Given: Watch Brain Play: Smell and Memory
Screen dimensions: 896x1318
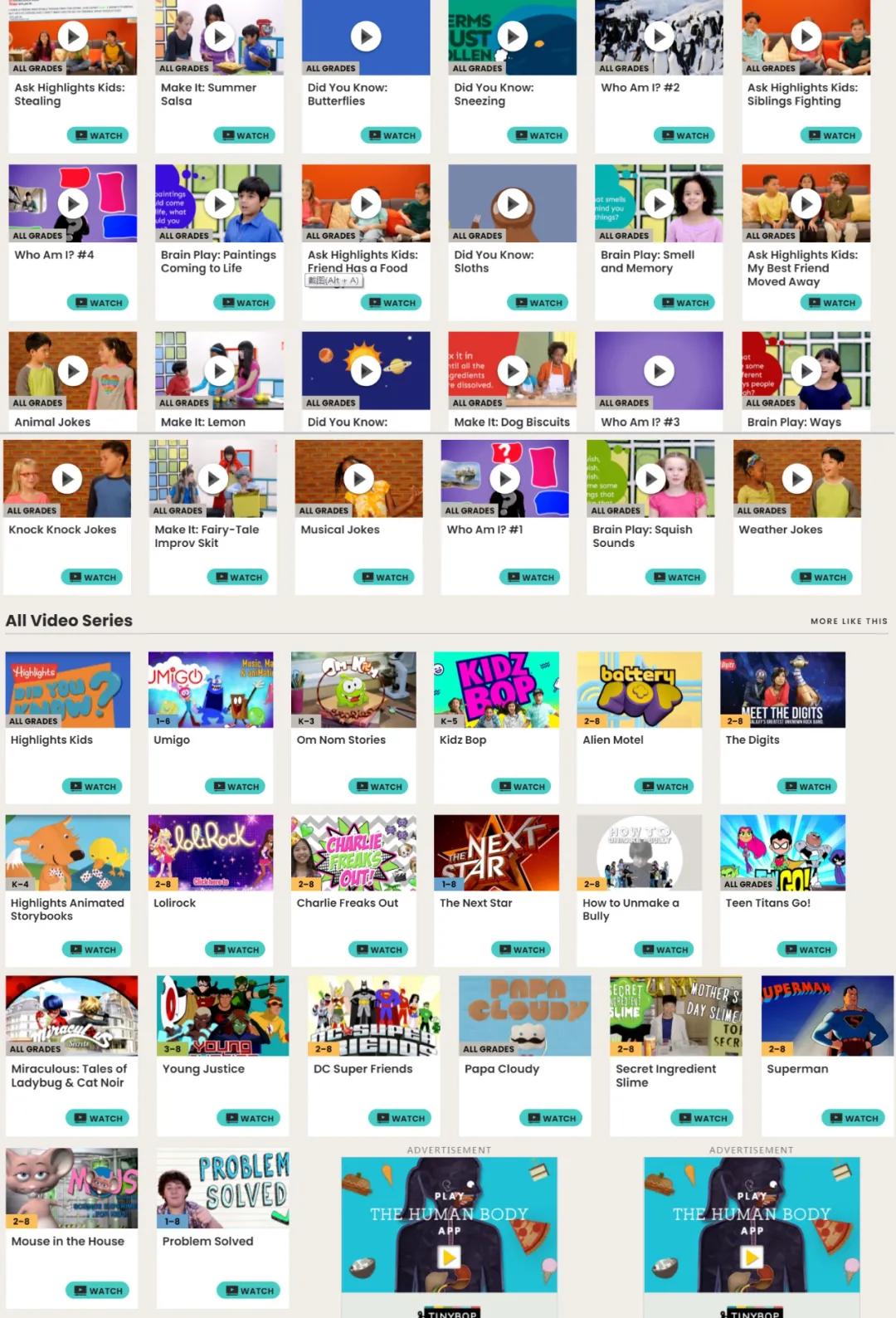Looking at the screenshot, I should pyautogui.click(x=684, y=303).
